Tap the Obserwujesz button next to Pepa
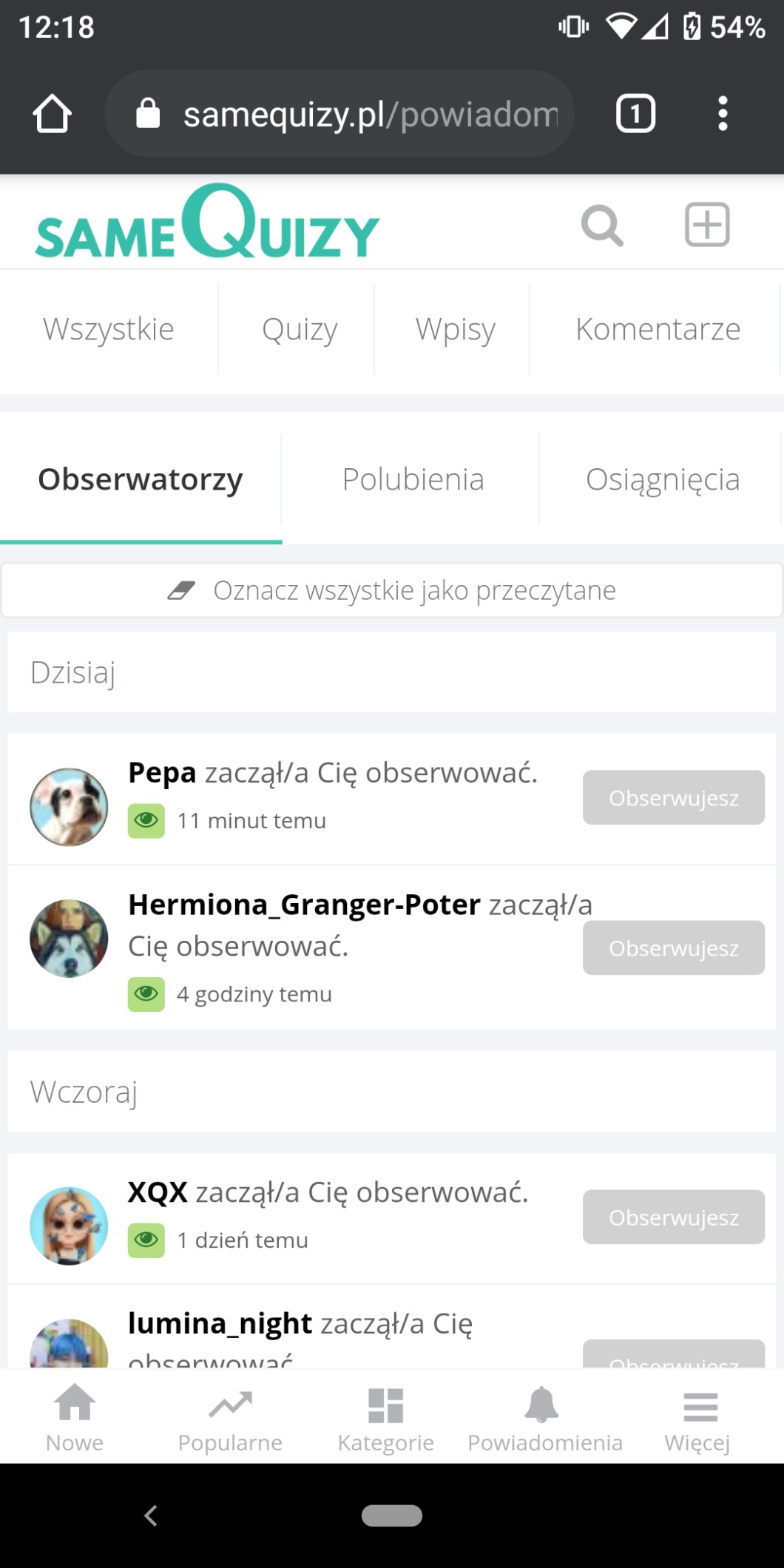 (673, 797)
